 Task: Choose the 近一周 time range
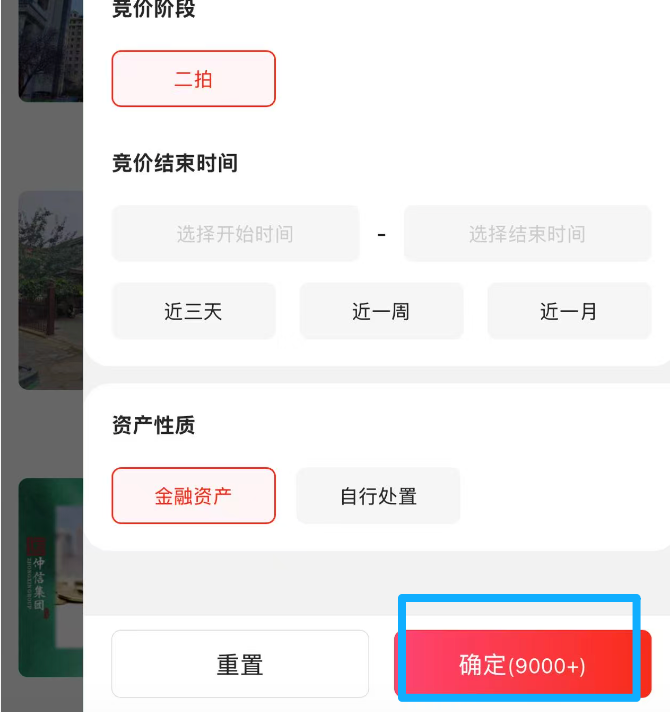[381, 311]
